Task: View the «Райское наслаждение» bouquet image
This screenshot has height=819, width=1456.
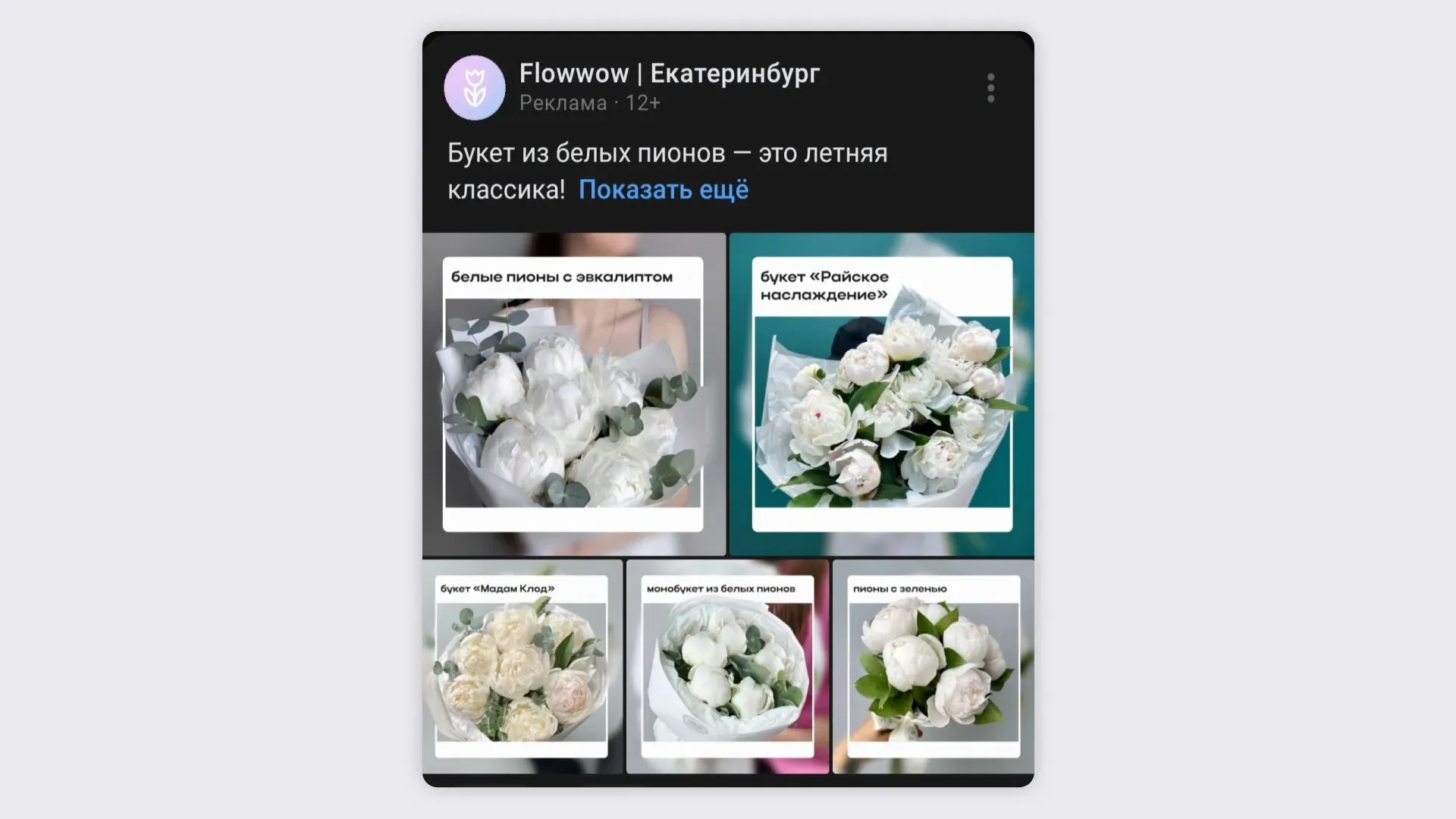Action: (x=881, y=394)
